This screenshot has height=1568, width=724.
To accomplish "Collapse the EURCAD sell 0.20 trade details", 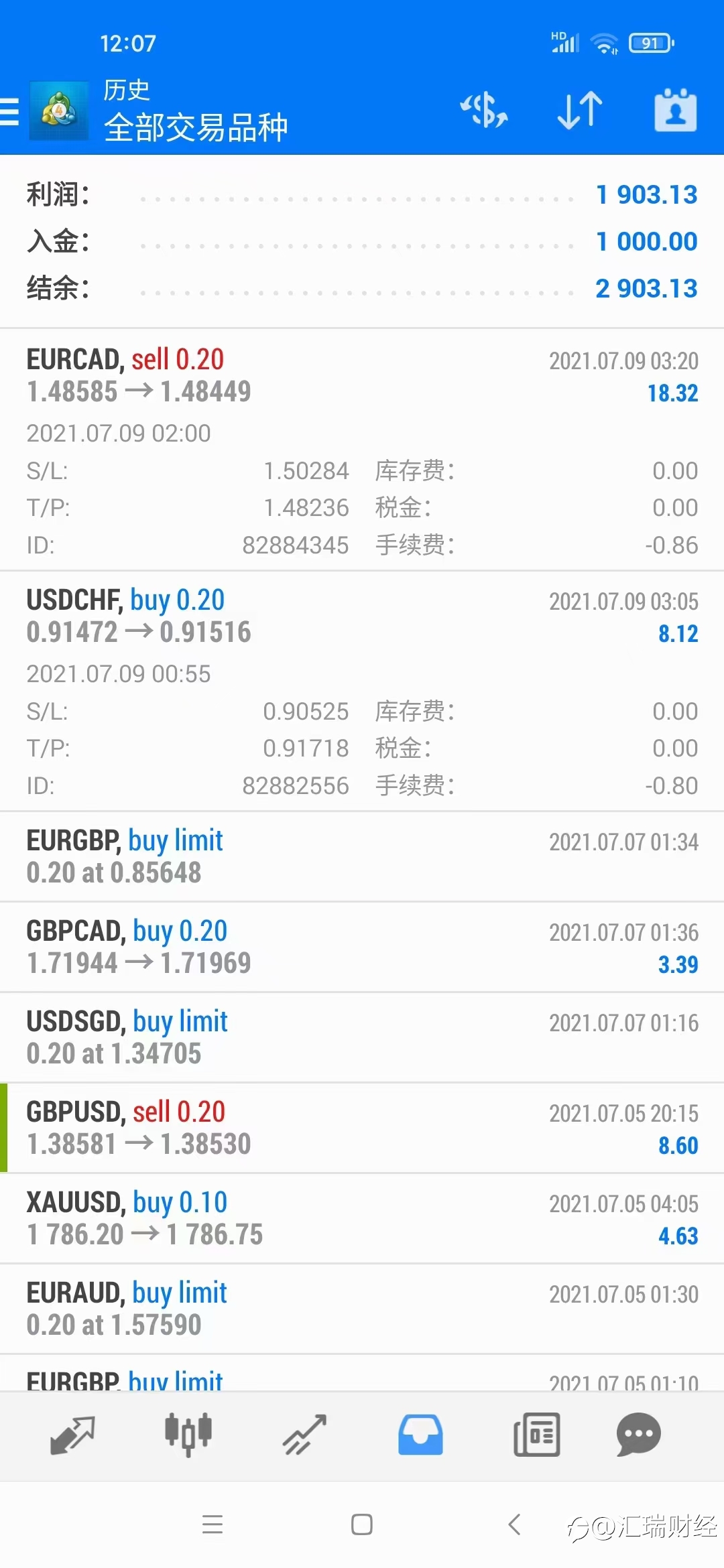I will pyautogui.click(x=362, y=450).
